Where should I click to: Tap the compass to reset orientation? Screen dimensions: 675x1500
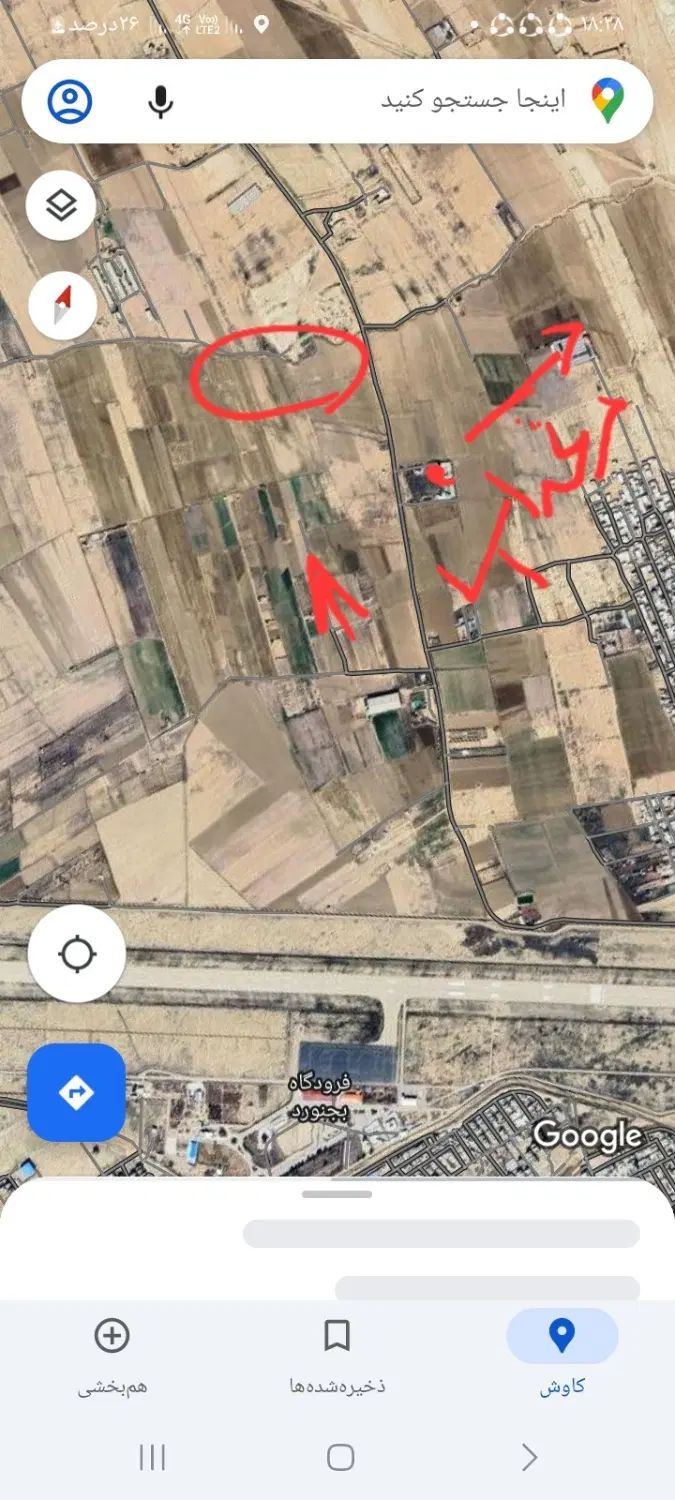pos(62,304)
